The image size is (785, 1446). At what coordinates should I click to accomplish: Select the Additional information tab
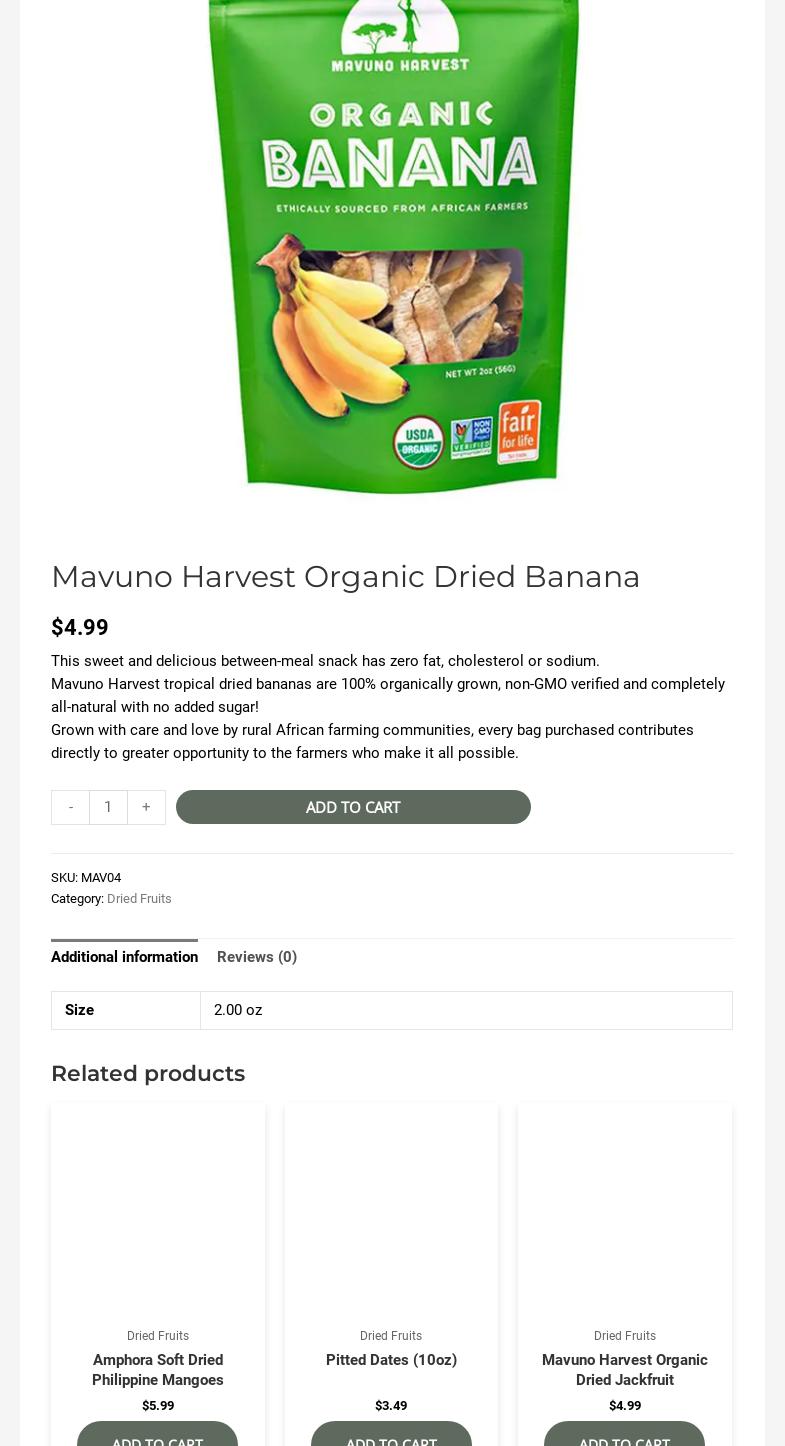124,957
